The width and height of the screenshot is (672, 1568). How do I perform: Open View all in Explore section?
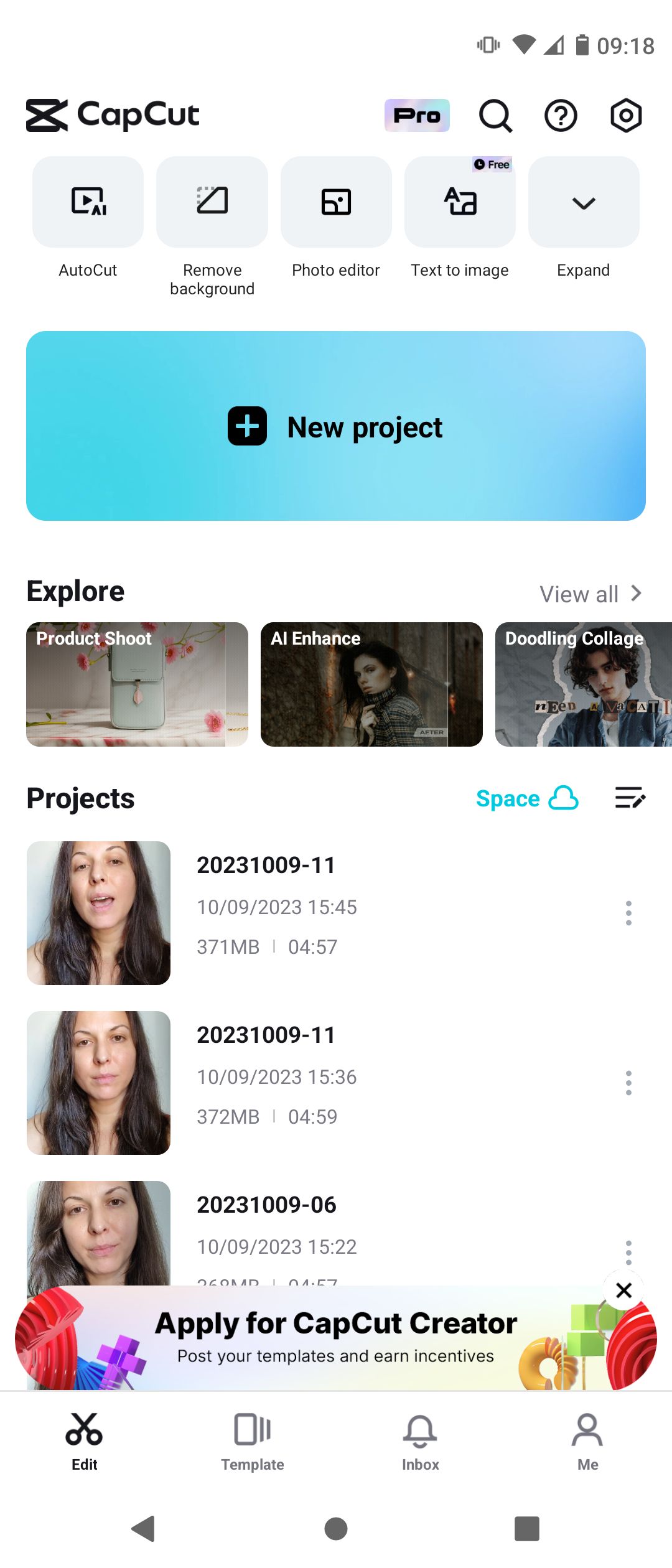click(589, 593)
